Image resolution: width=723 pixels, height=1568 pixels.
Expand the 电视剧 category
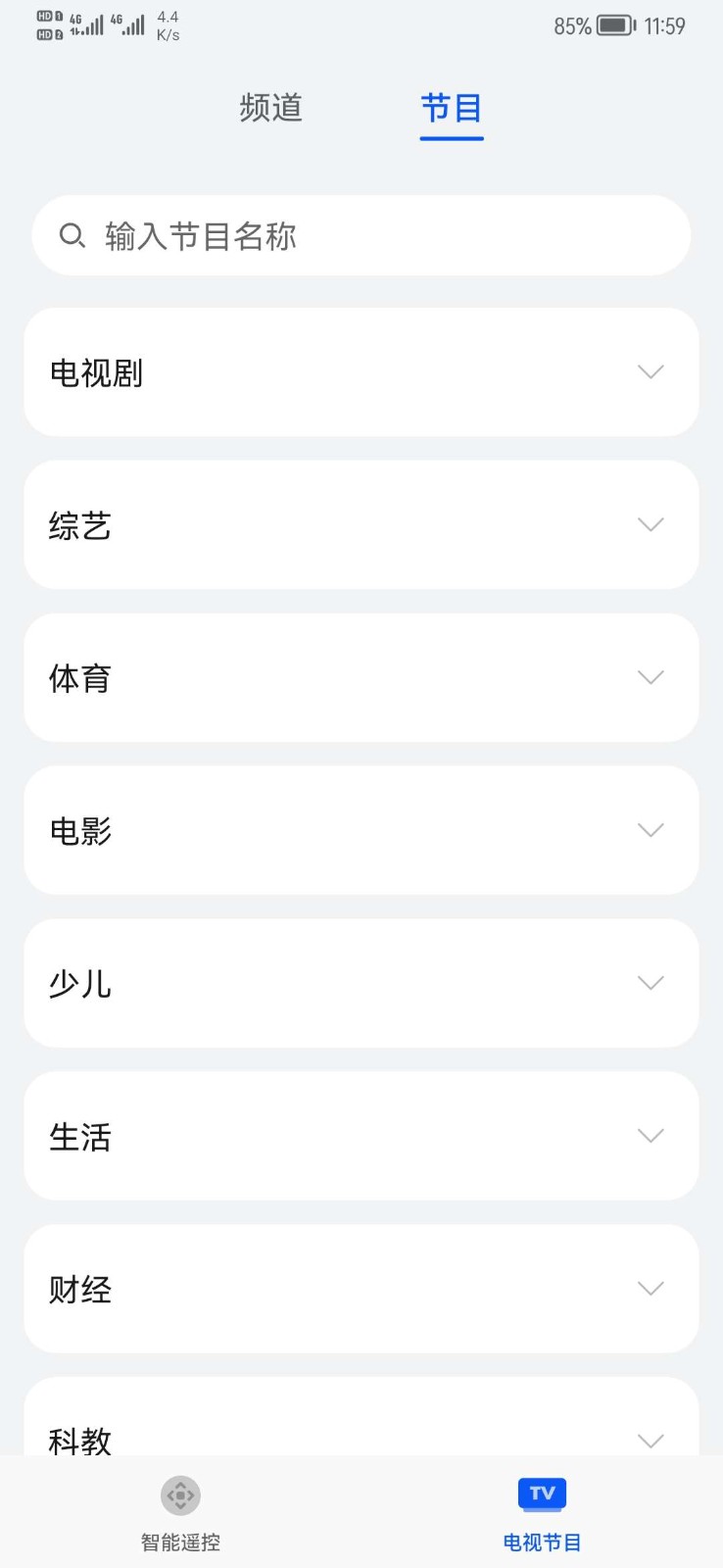point(361,372)
